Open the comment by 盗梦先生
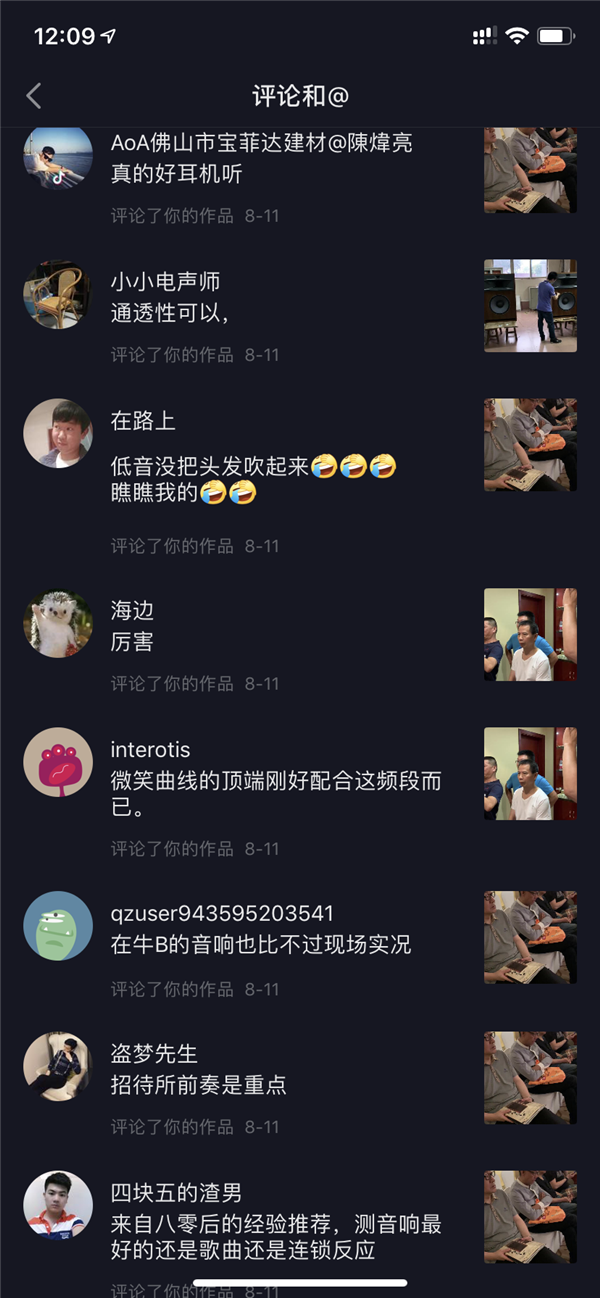 [x=198, y=1085]
